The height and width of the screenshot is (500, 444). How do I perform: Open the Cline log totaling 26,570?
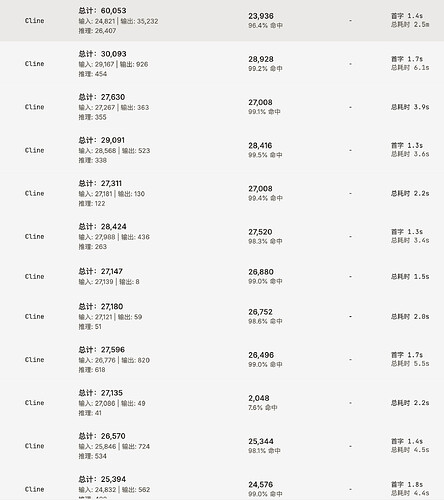222,446
